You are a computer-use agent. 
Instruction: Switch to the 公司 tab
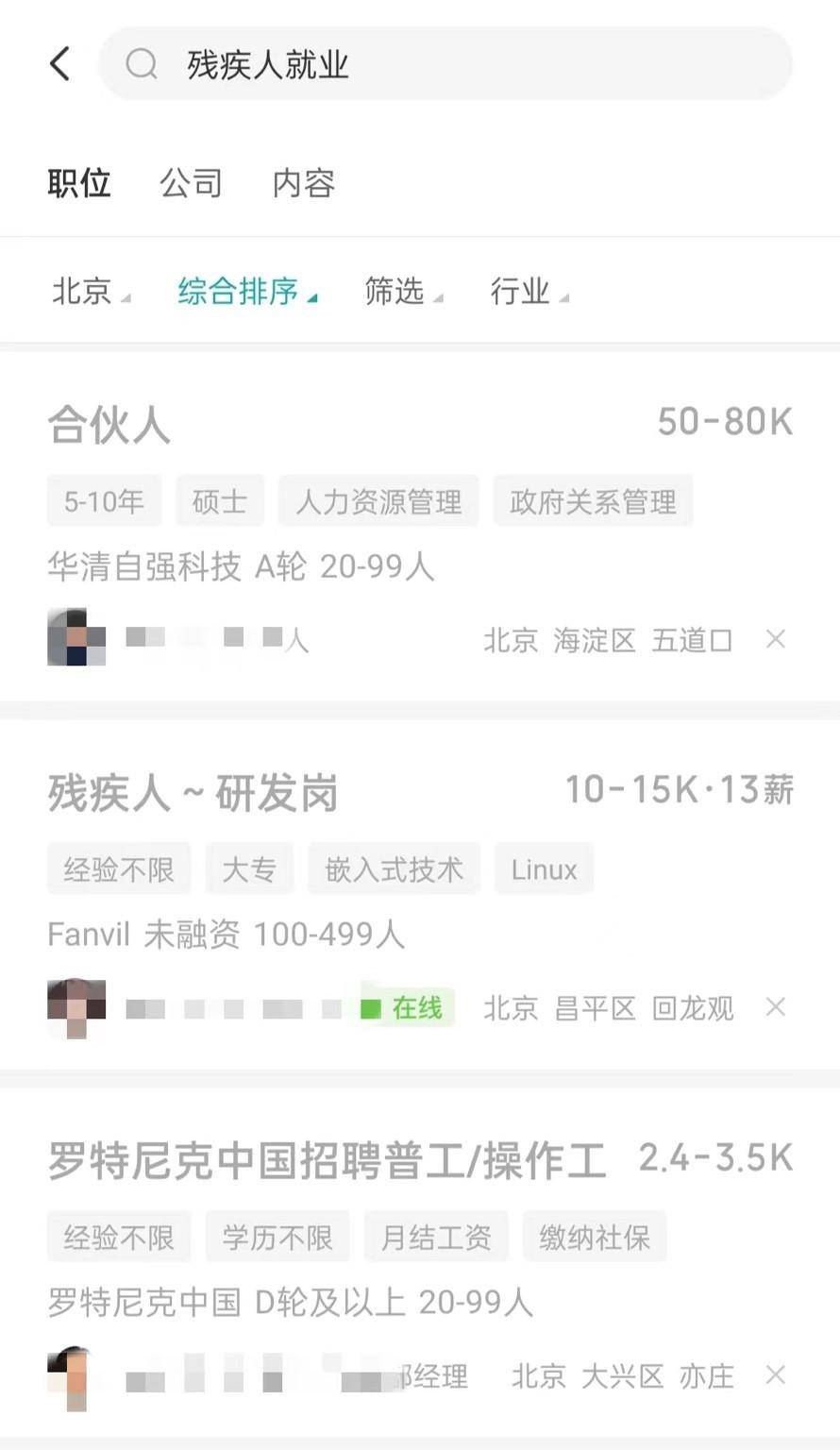191,183
